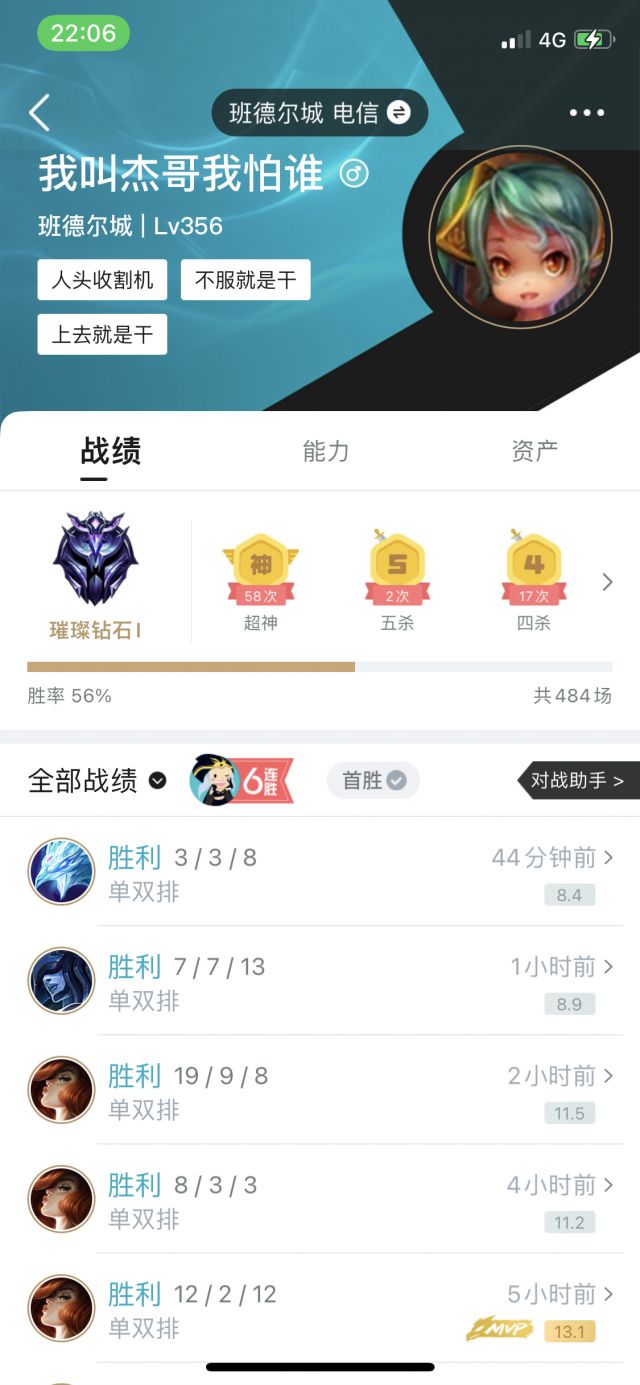Expand achievements with the right chevron
640x1385 pixels.
click(607, 582)
